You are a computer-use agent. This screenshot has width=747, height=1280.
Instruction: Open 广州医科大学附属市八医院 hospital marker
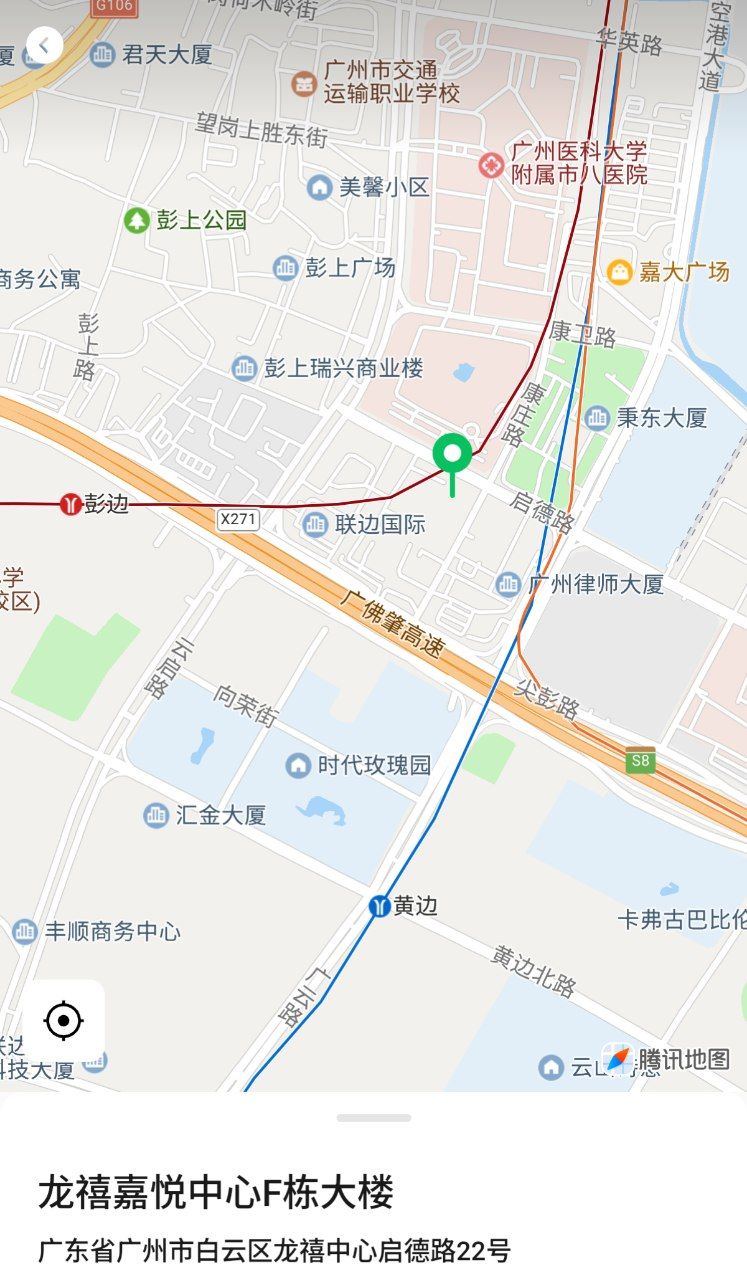point(491,164)
